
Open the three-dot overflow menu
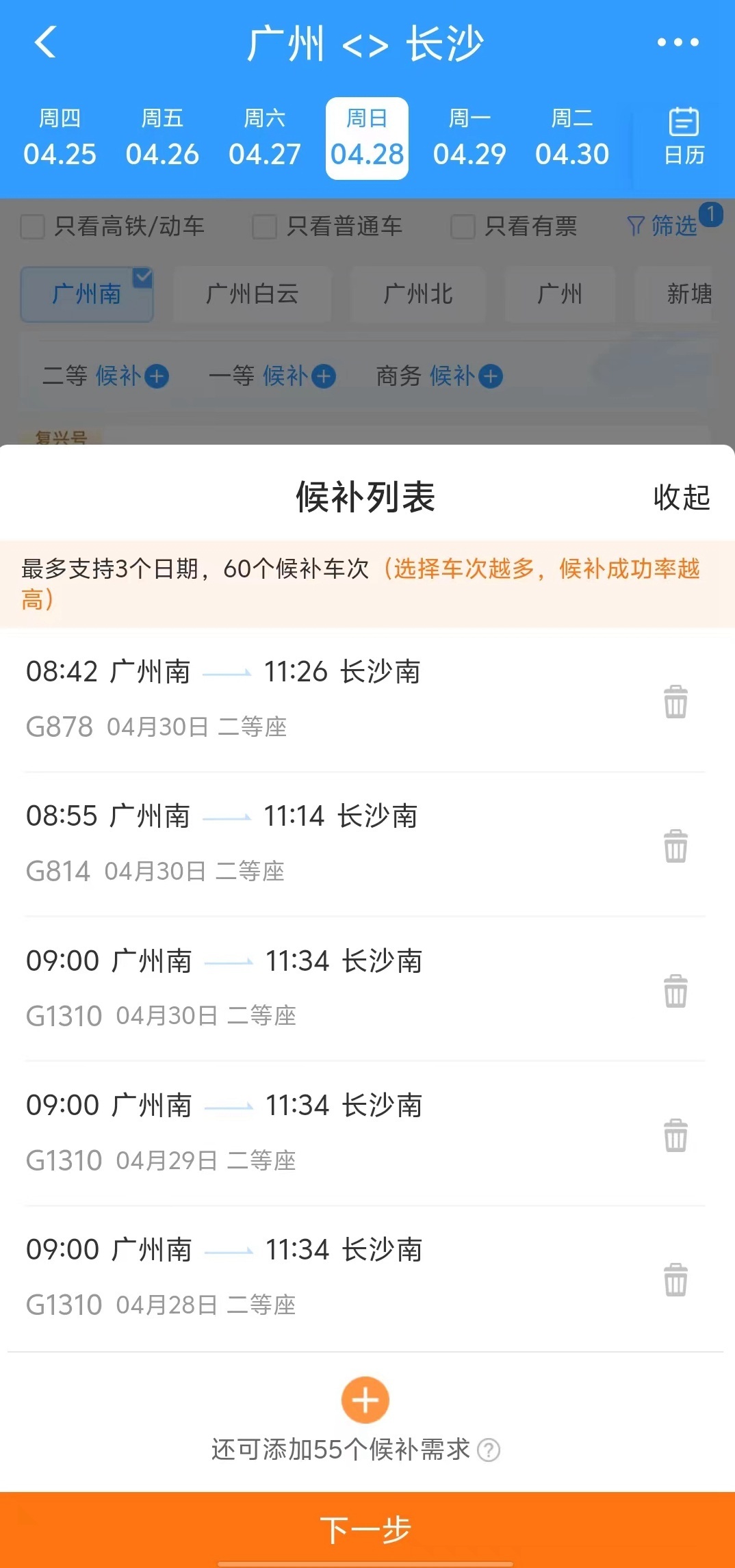pyautogui.click(x=678, y=42)
